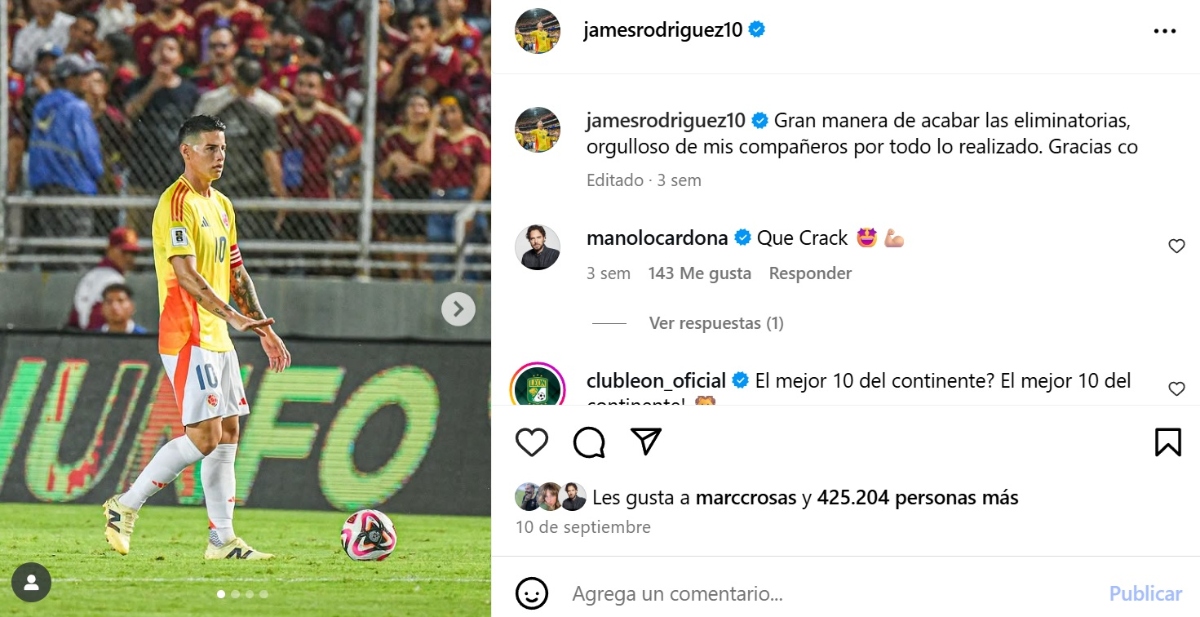
Task: Open the post's three-dot options menu
Action: [x=1164, y=31]
